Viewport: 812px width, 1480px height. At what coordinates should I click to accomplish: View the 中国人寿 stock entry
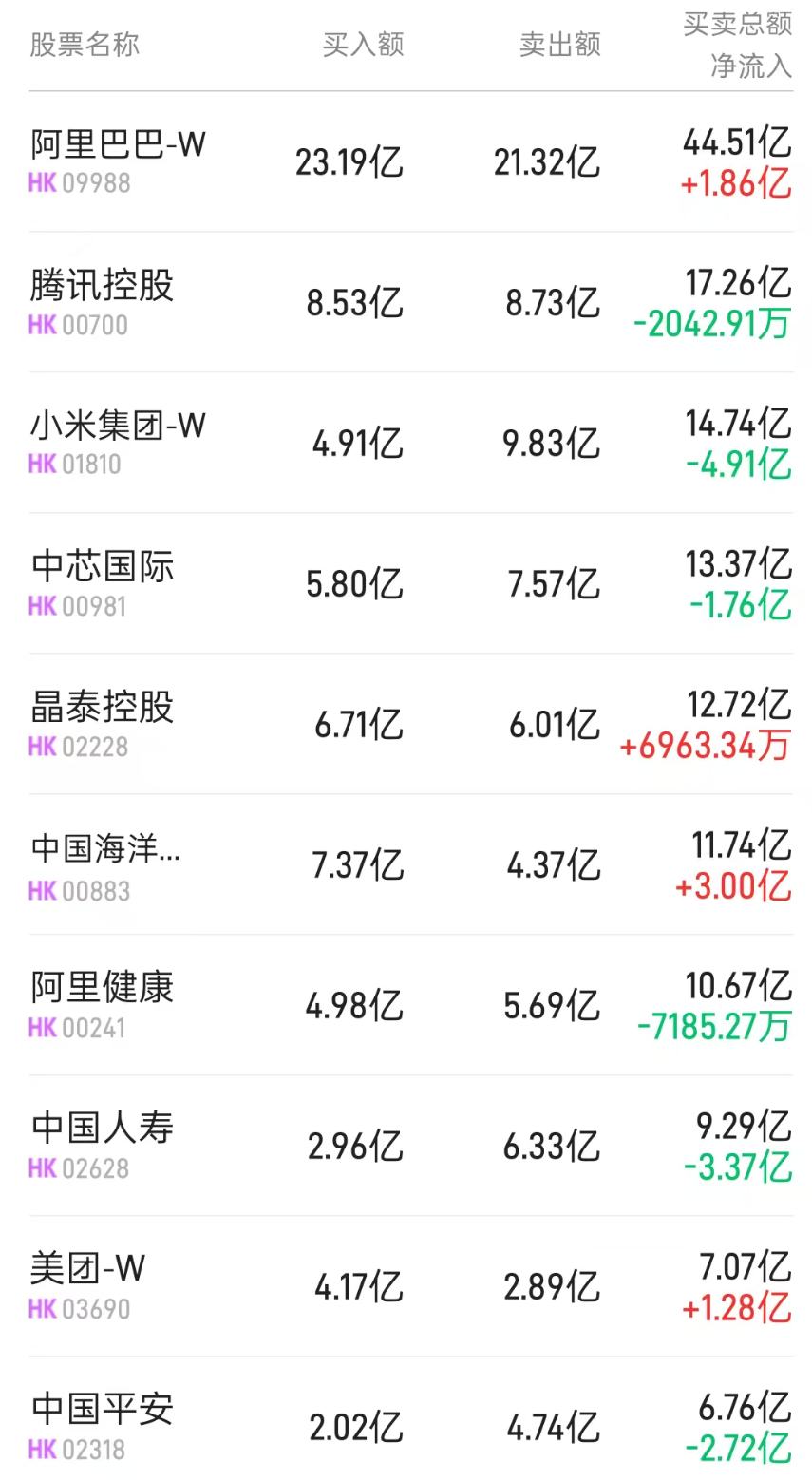coord(101,1129)
